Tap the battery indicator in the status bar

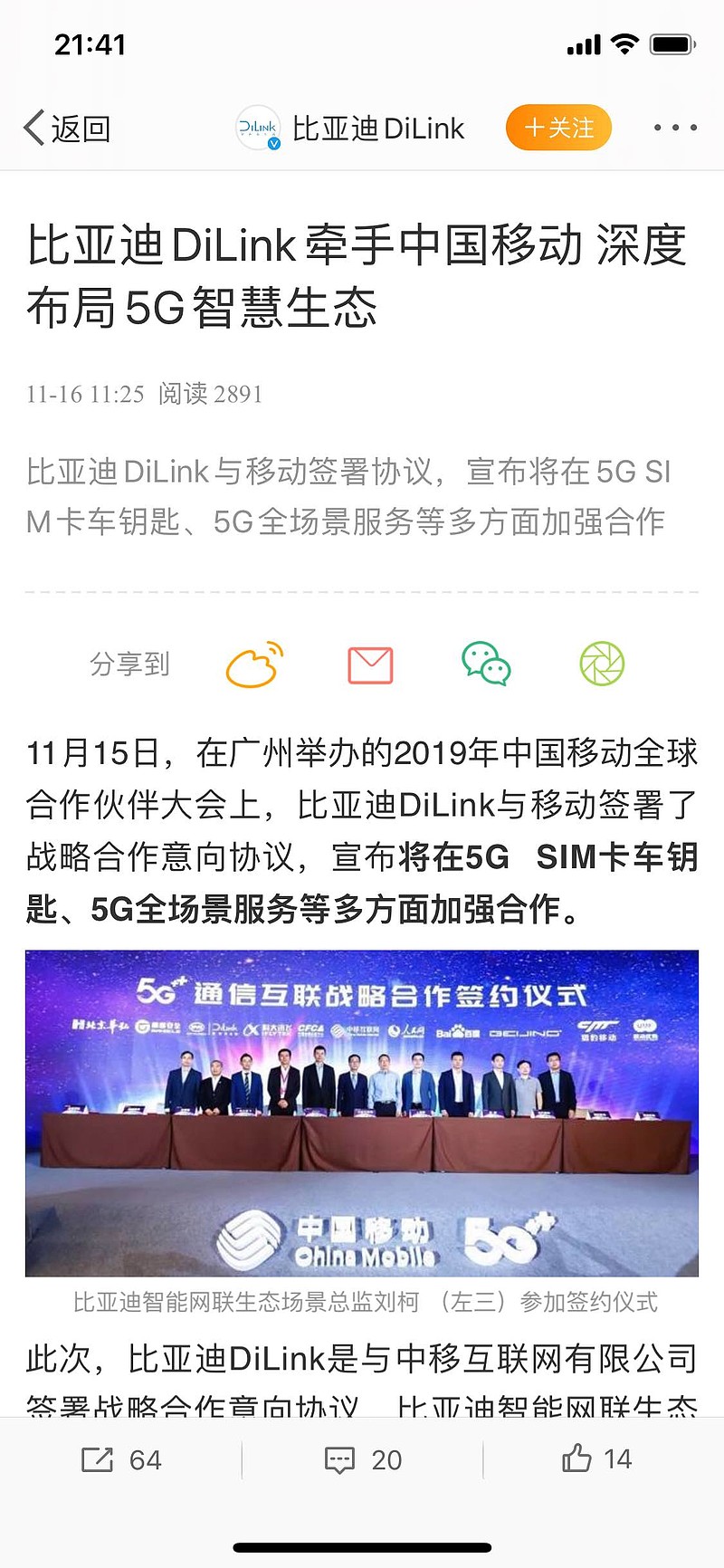pyautogui.click(x=670, y=42)
